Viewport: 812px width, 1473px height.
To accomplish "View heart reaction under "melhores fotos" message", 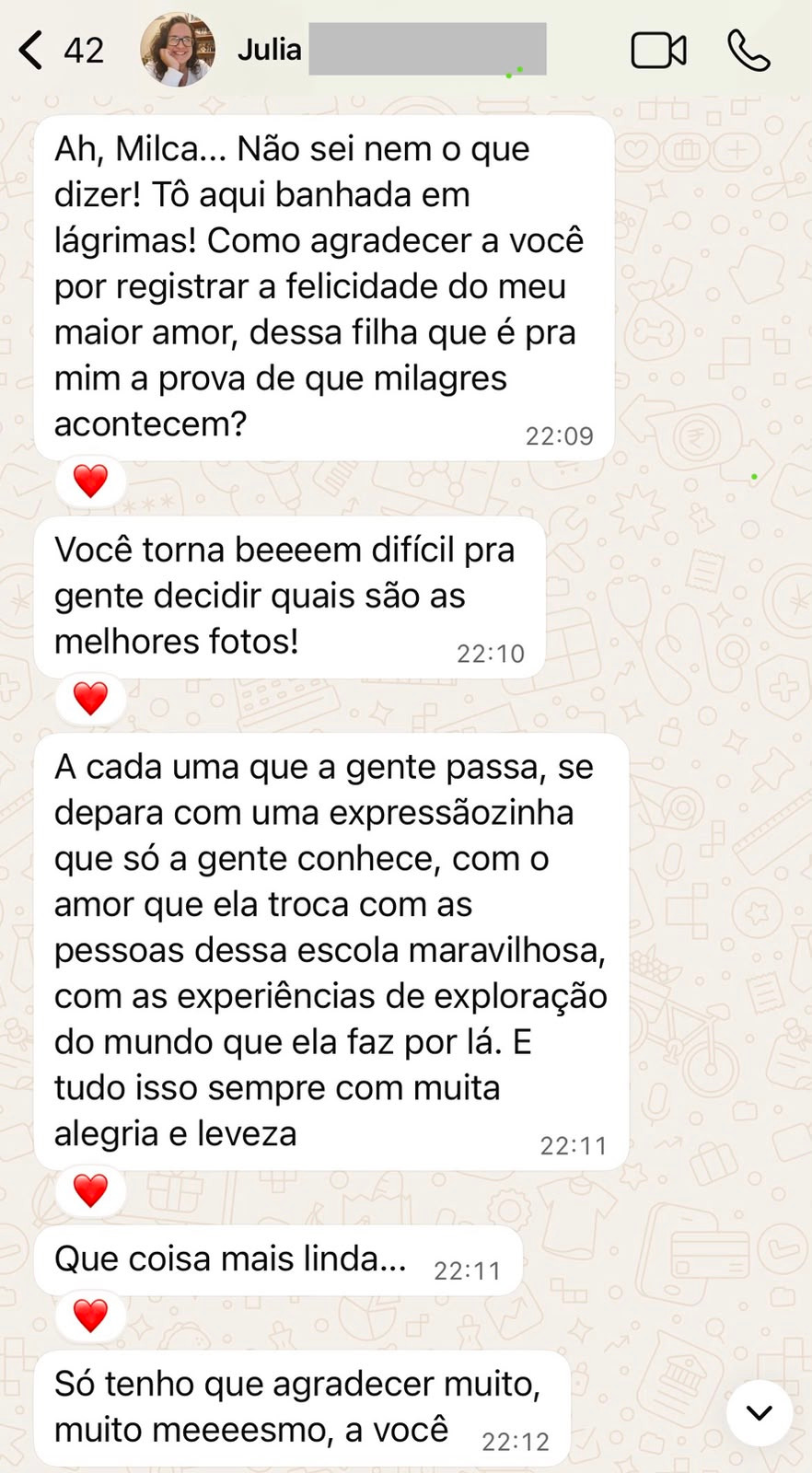I will click(x=90, y=698).
